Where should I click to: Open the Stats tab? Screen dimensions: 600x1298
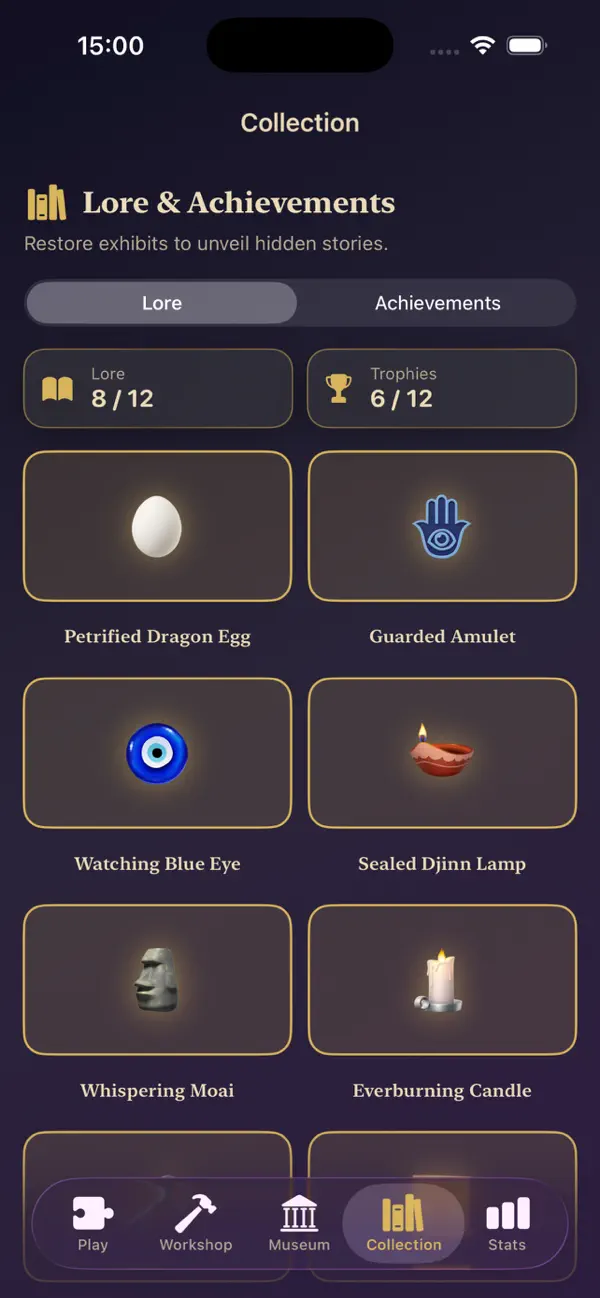pyautogui.click(x=507, y=1224)
